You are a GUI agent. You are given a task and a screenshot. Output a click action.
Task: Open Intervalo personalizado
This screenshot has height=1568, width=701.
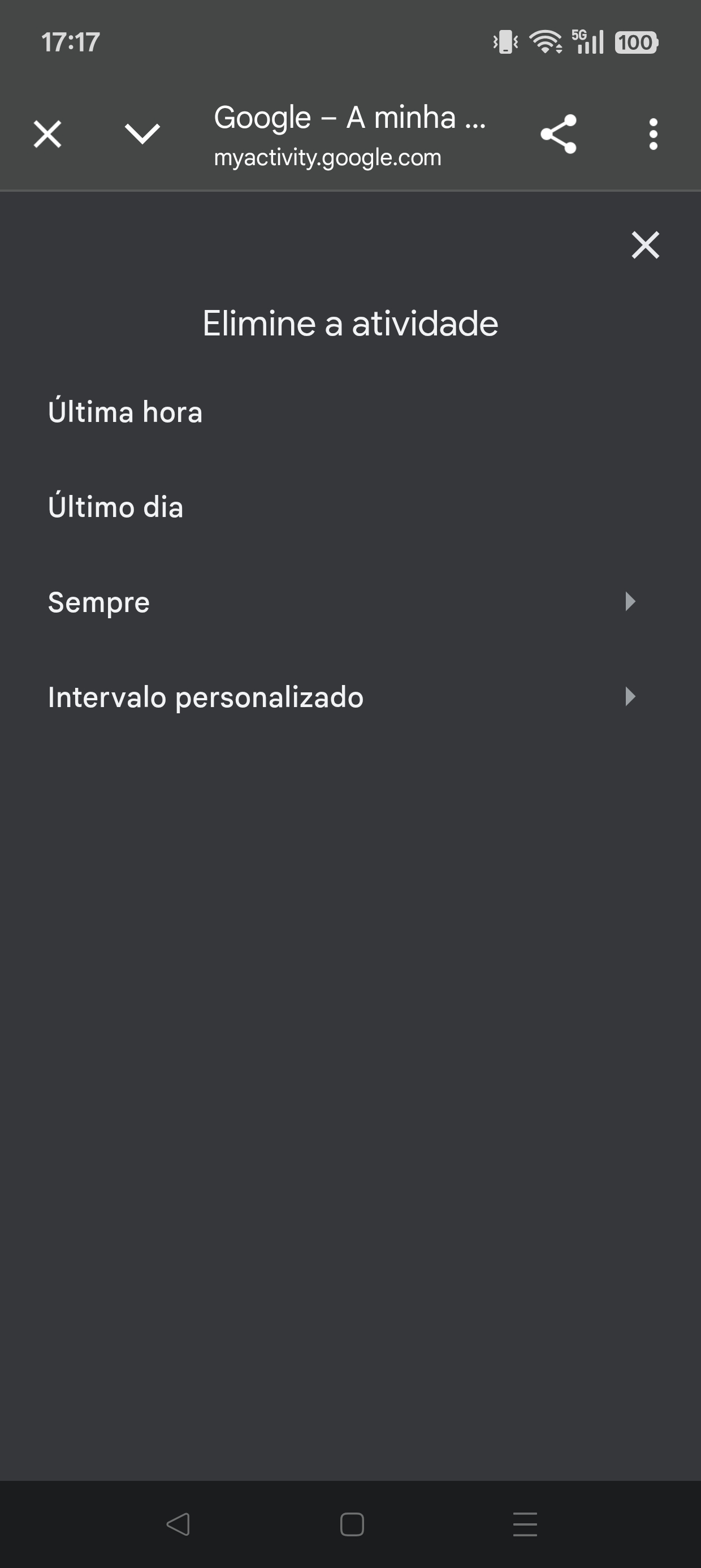(x=341, y=697)
